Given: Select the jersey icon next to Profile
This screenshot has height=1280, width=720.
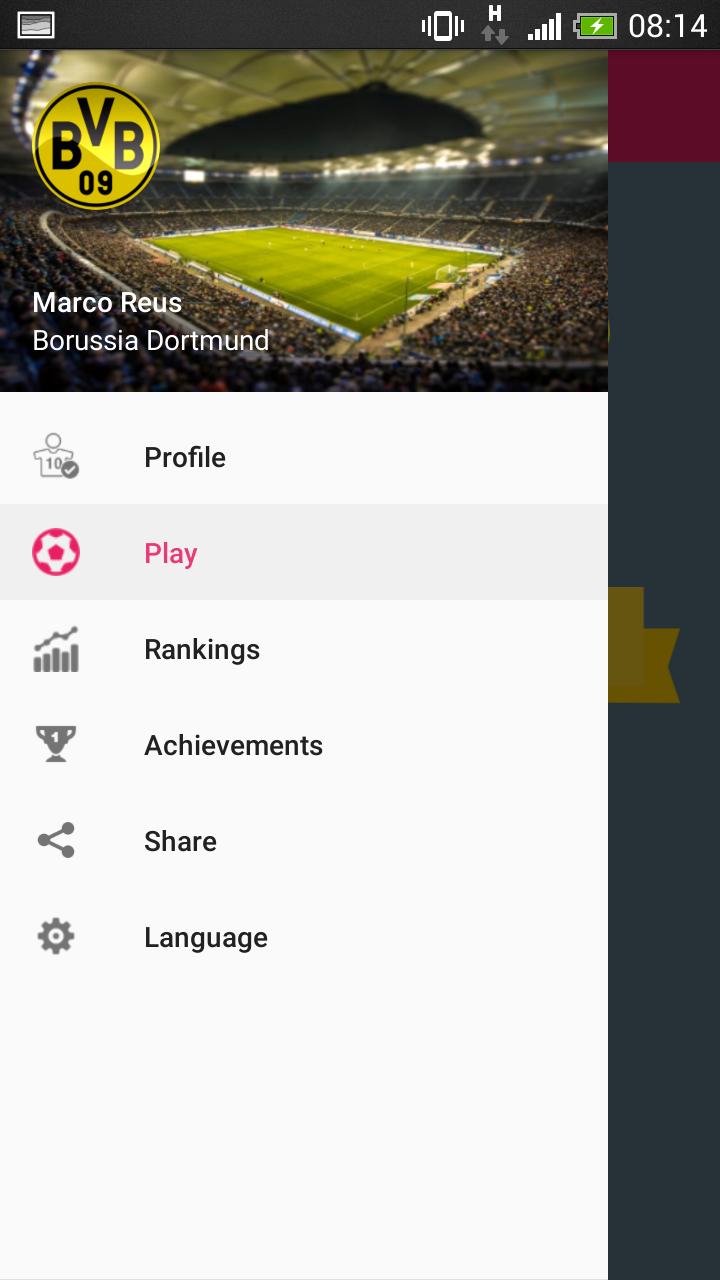Looking at the screenshot, I should tap(55, 456).
